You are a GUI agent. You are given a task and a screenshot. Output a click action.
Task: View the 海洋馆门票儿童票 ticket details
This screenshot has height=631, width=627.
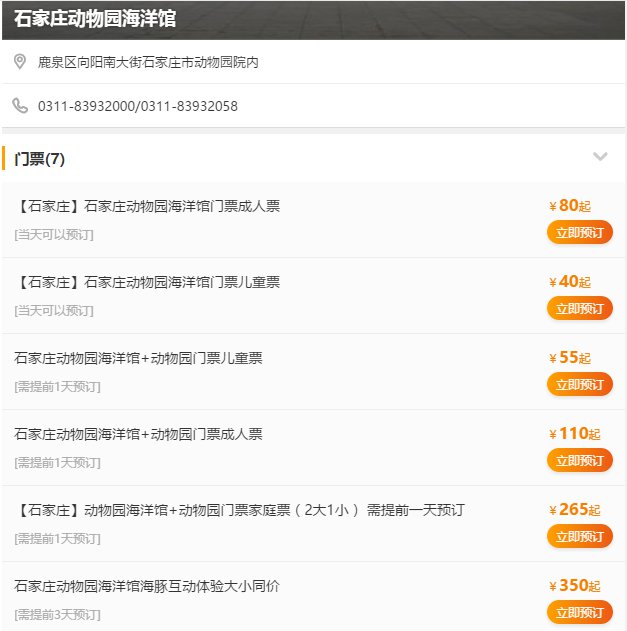point(150,283)
